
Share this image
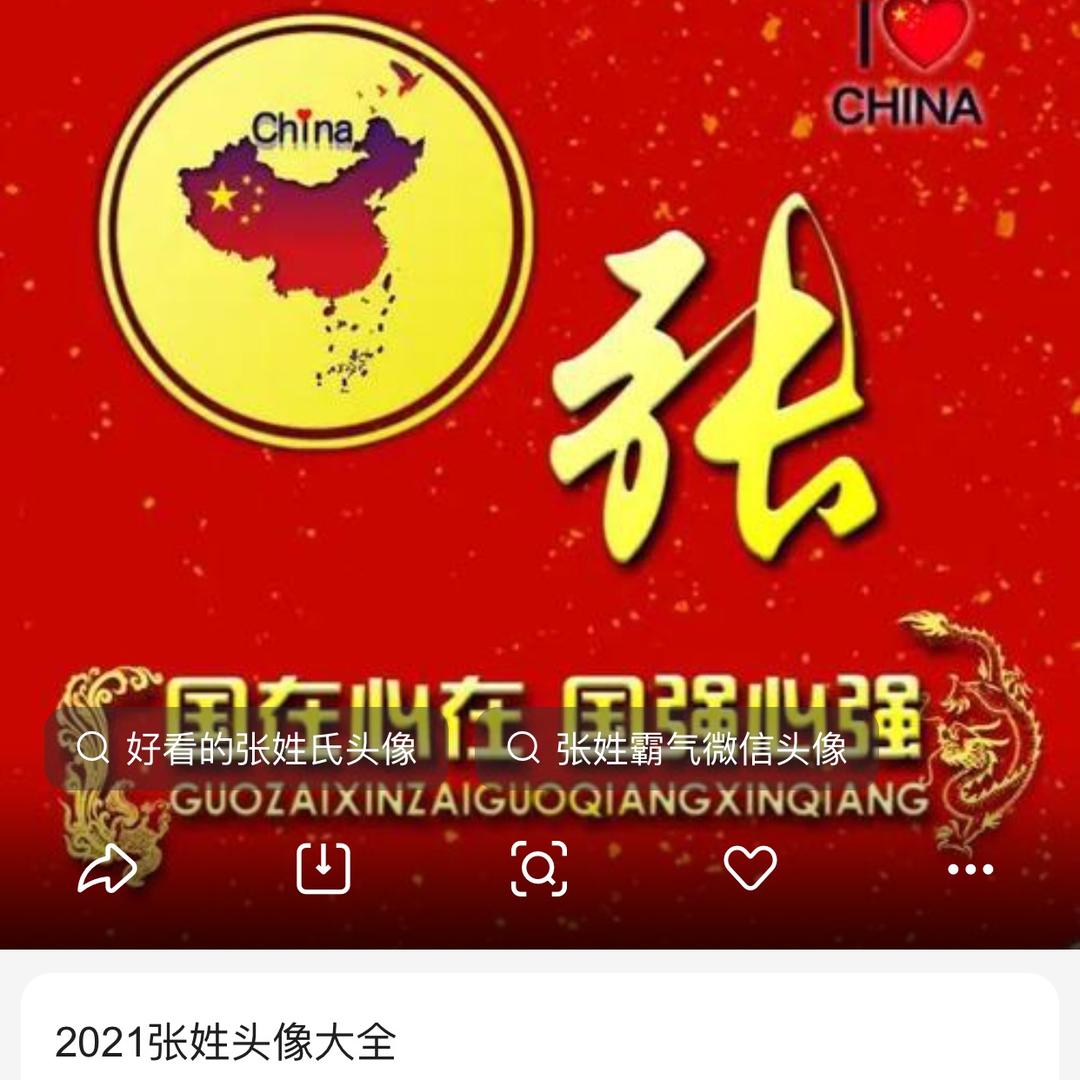(x=107, y=869)
